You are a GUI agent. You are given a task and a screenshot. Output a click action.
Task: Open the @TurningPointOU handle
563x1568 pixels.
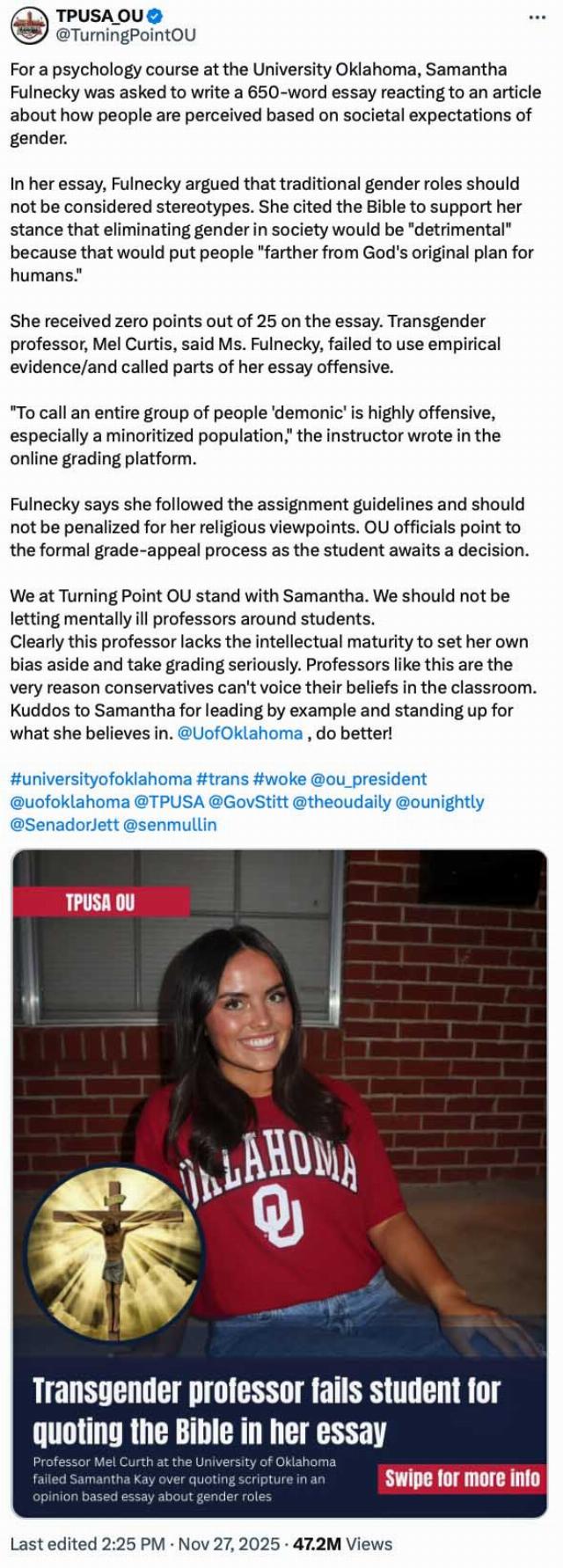click(126, 35)
